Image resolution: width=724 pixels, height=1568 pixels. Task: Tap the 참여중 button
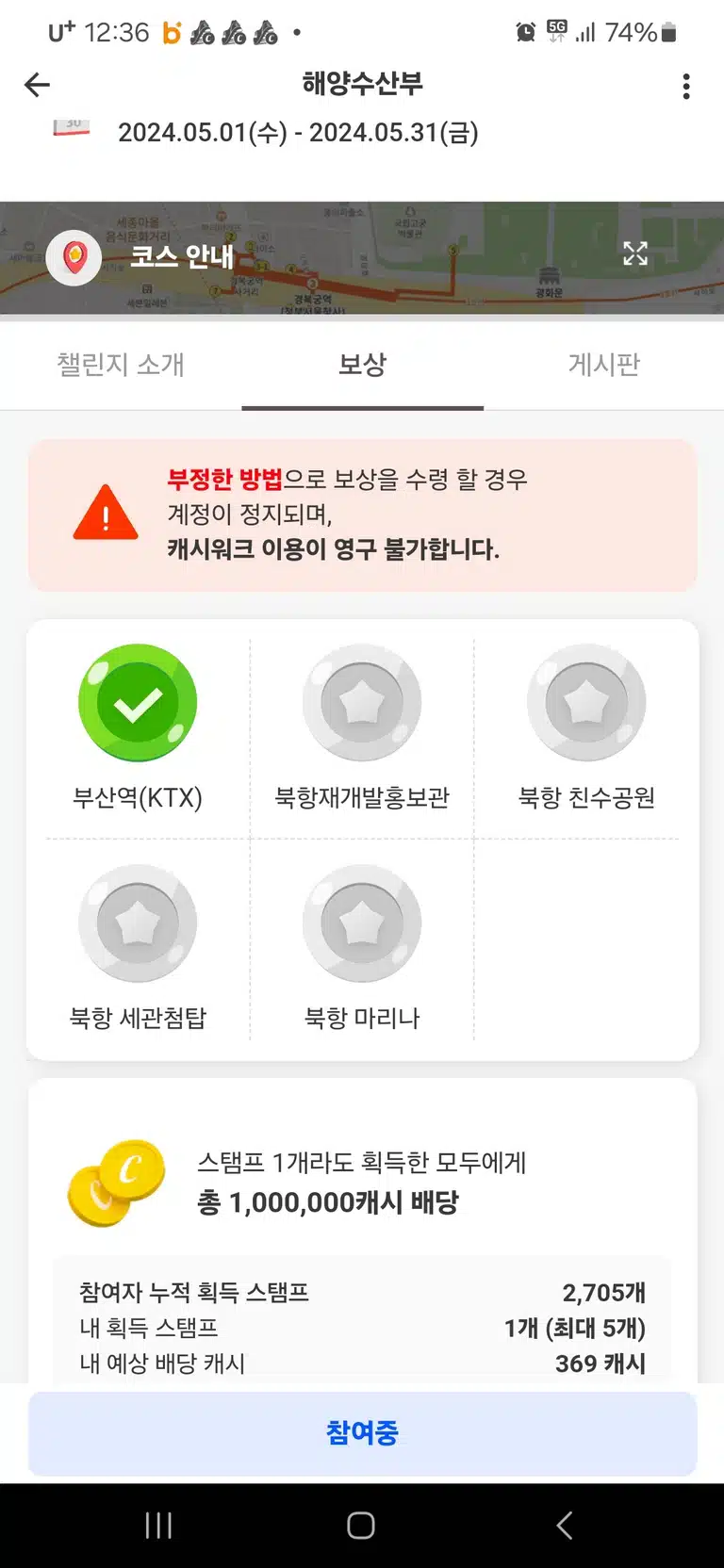pyautogui.click(x=362, y=1433)
